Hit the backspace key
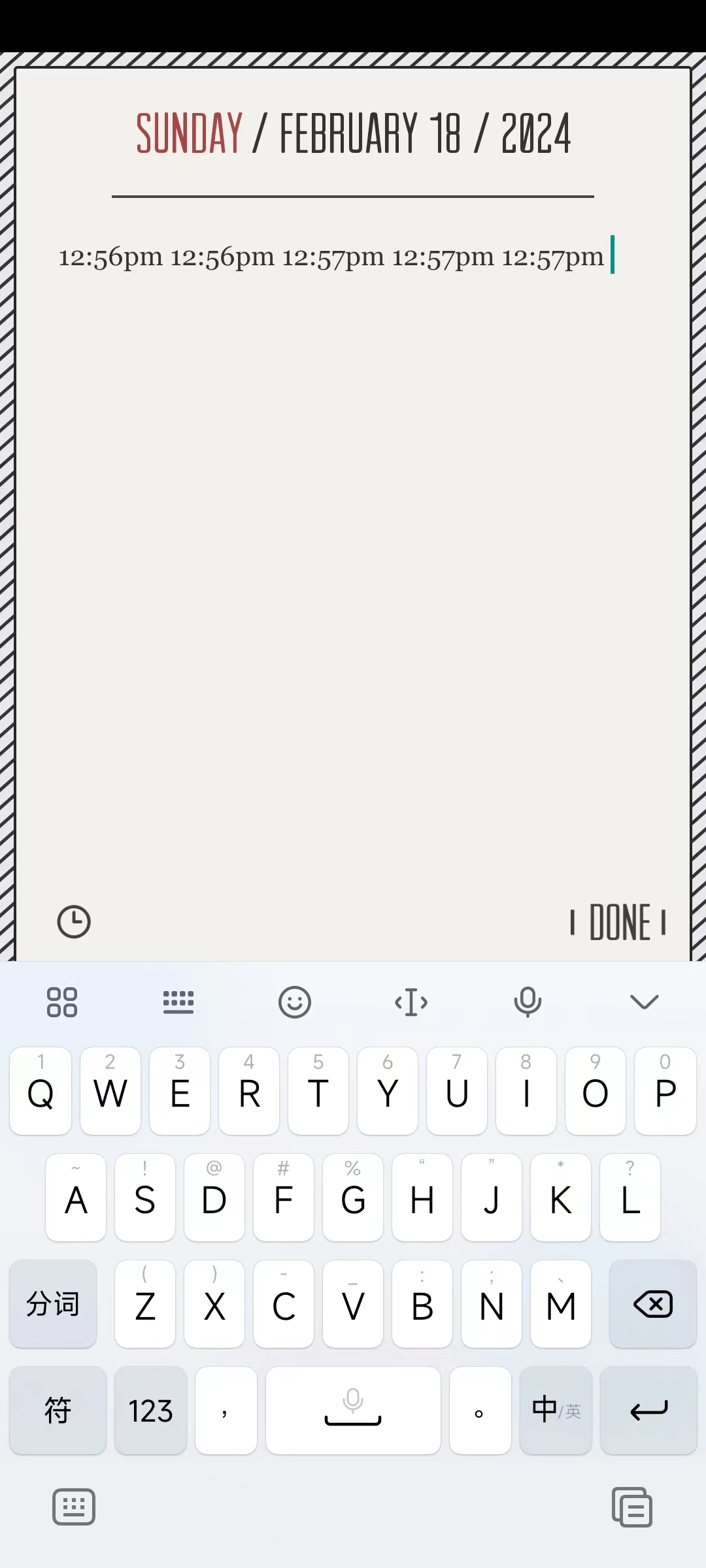 coord(652,1304)
